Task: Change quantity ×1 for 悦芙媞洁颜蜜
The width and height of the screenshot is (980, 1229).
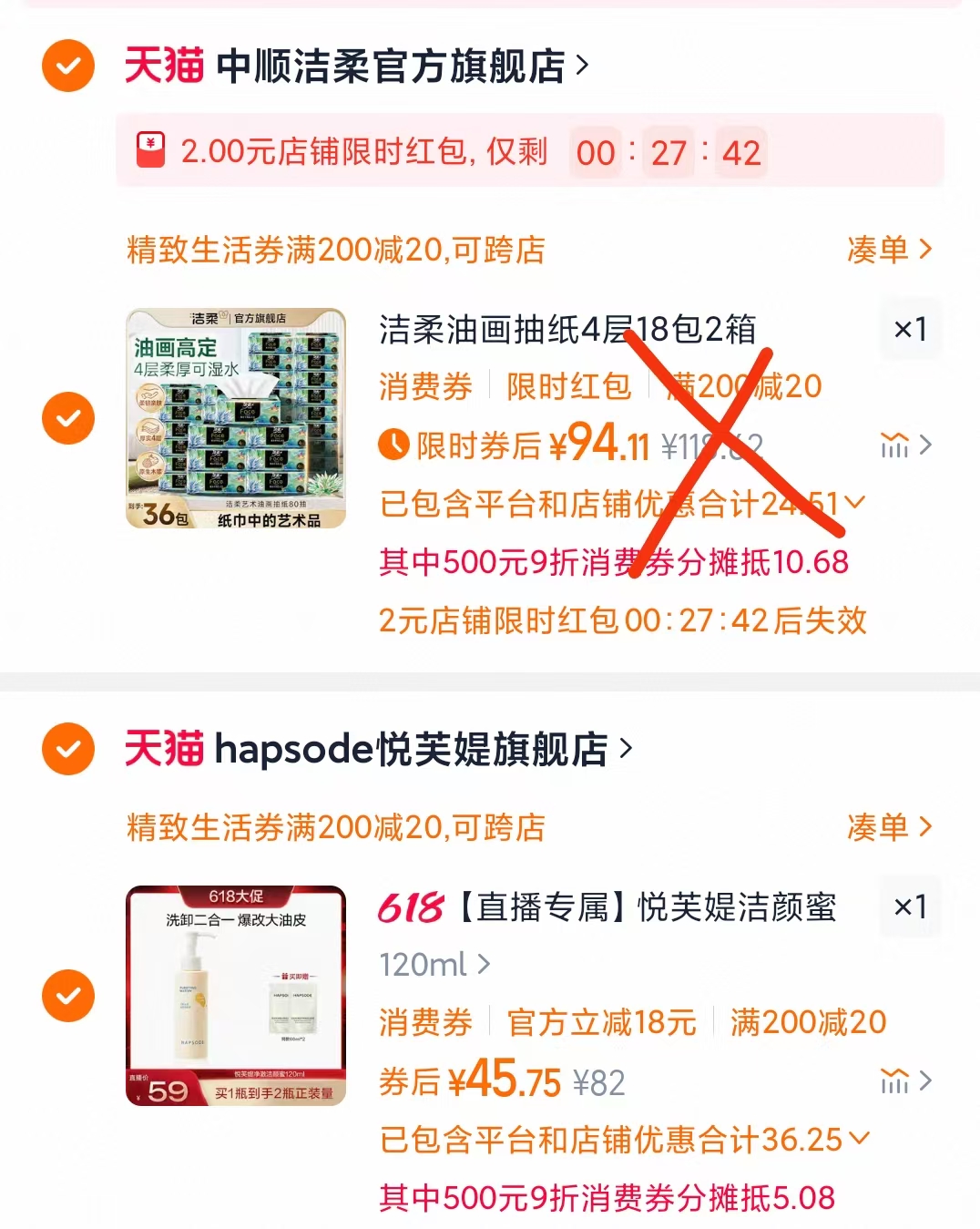Action: pos(910,906)
